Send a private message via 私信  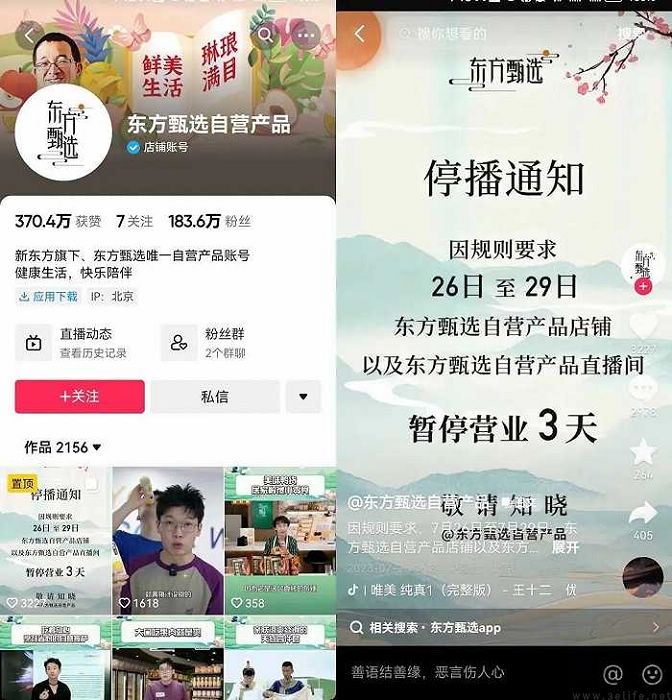215,397
